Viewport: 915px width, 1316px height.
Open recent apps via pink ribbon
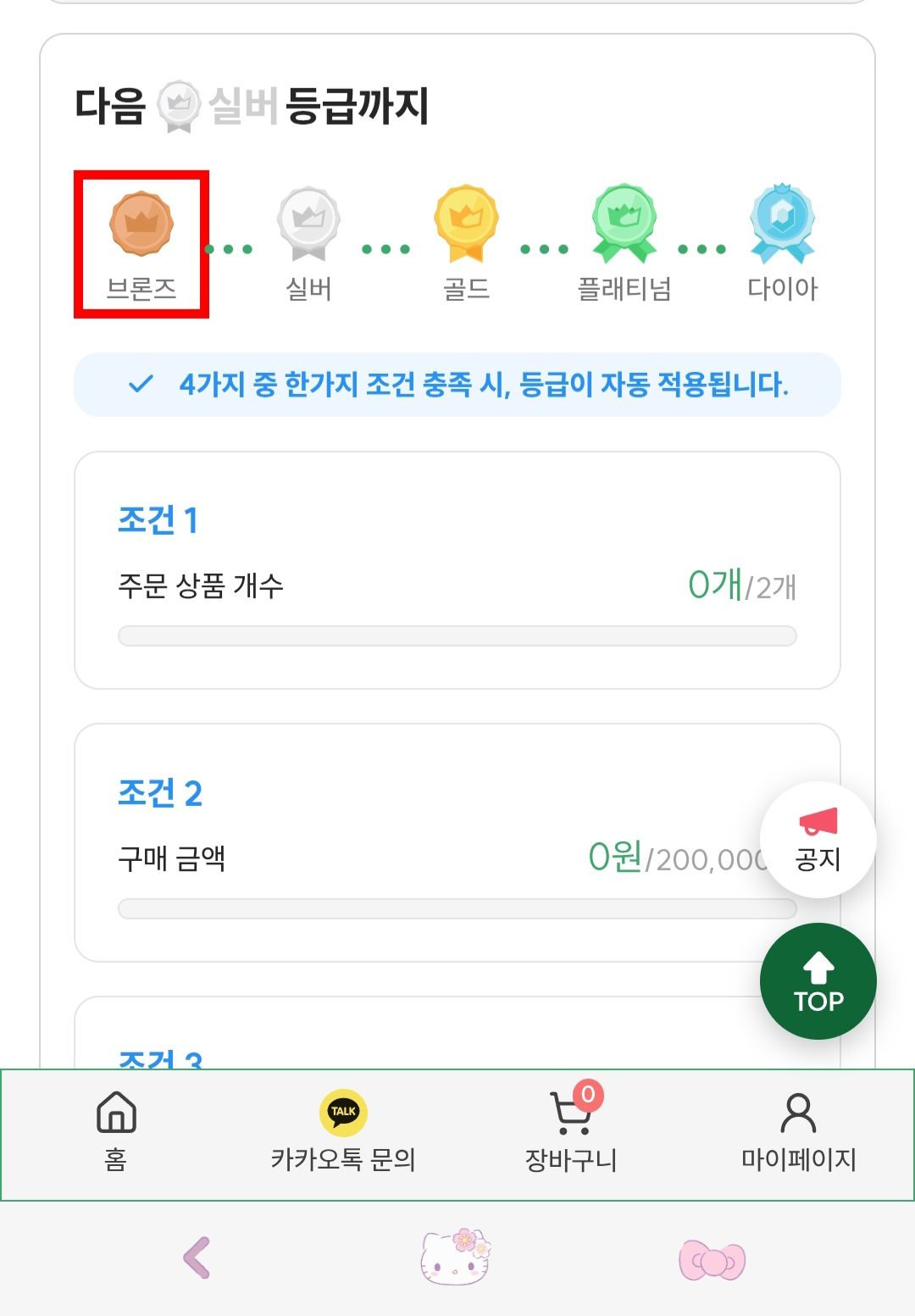[712, 1260]
